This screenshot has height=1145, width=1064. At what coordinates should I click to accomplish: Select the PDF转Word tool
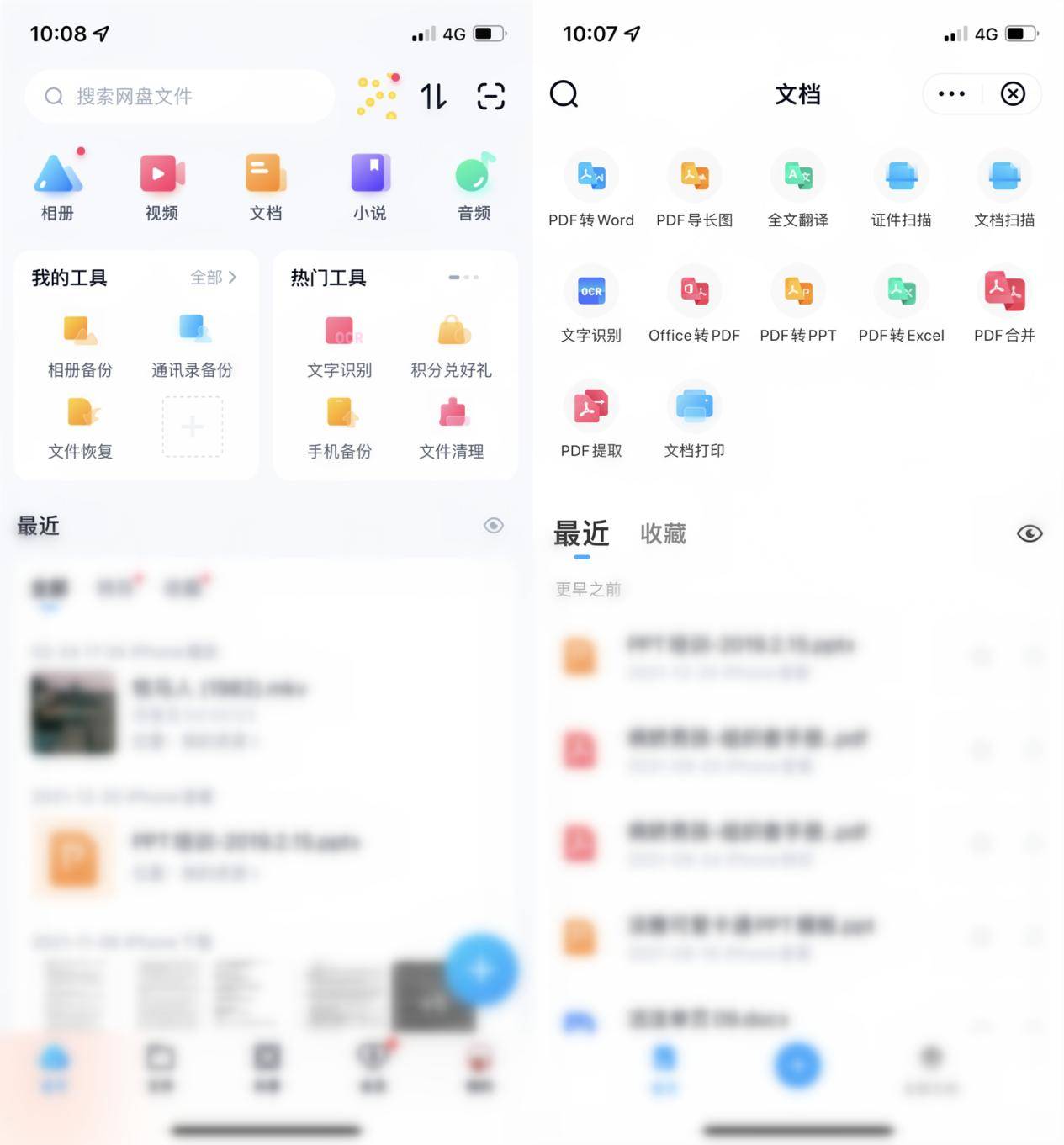click(x=591, y=189)
